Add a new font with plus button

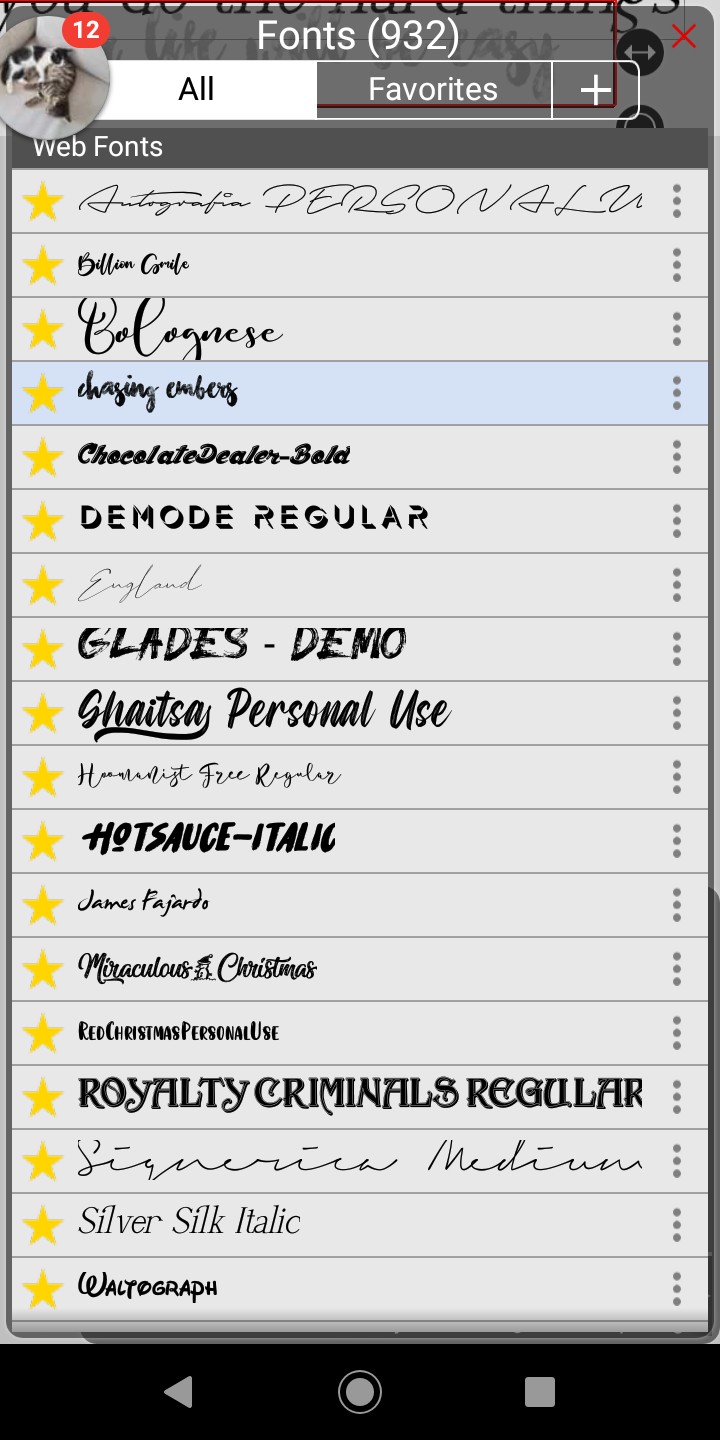point(595,89)
